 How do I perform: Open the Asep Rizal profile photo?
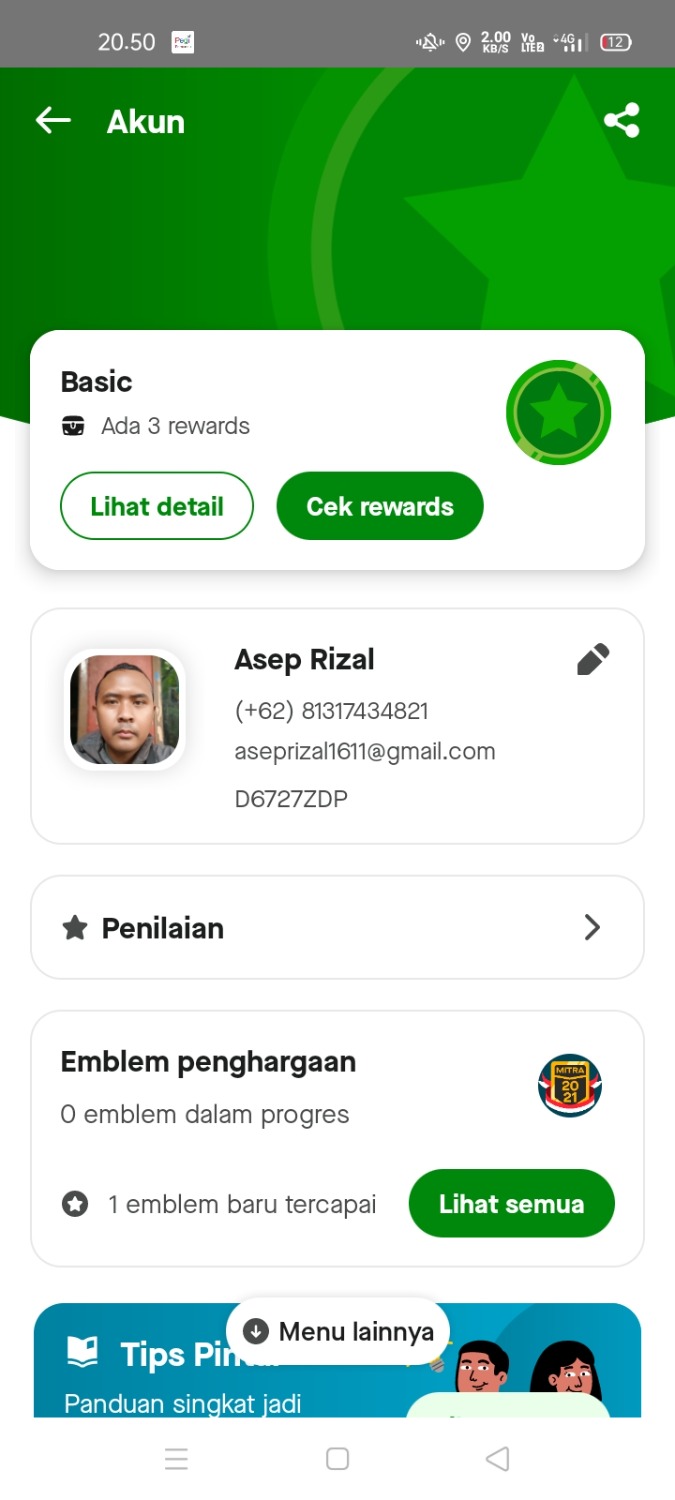pyautogui.click(x=125, y=709)
